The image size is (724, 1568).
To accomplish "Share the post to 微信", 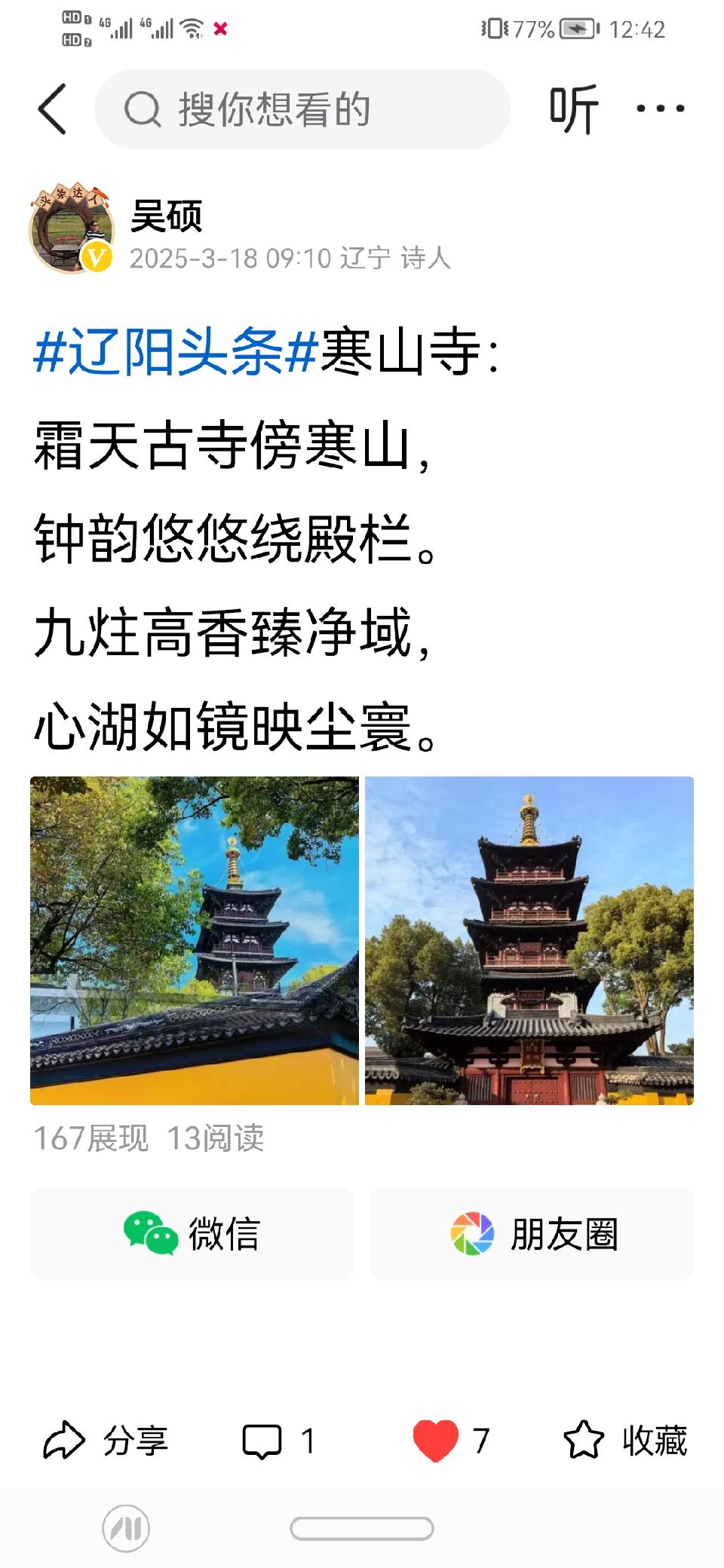I will click(192, 1233).
